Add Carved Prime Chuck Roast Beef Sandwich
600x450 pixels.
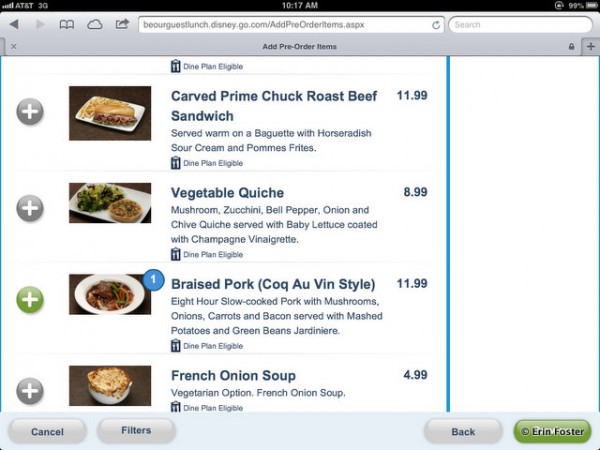pos(31,111)
